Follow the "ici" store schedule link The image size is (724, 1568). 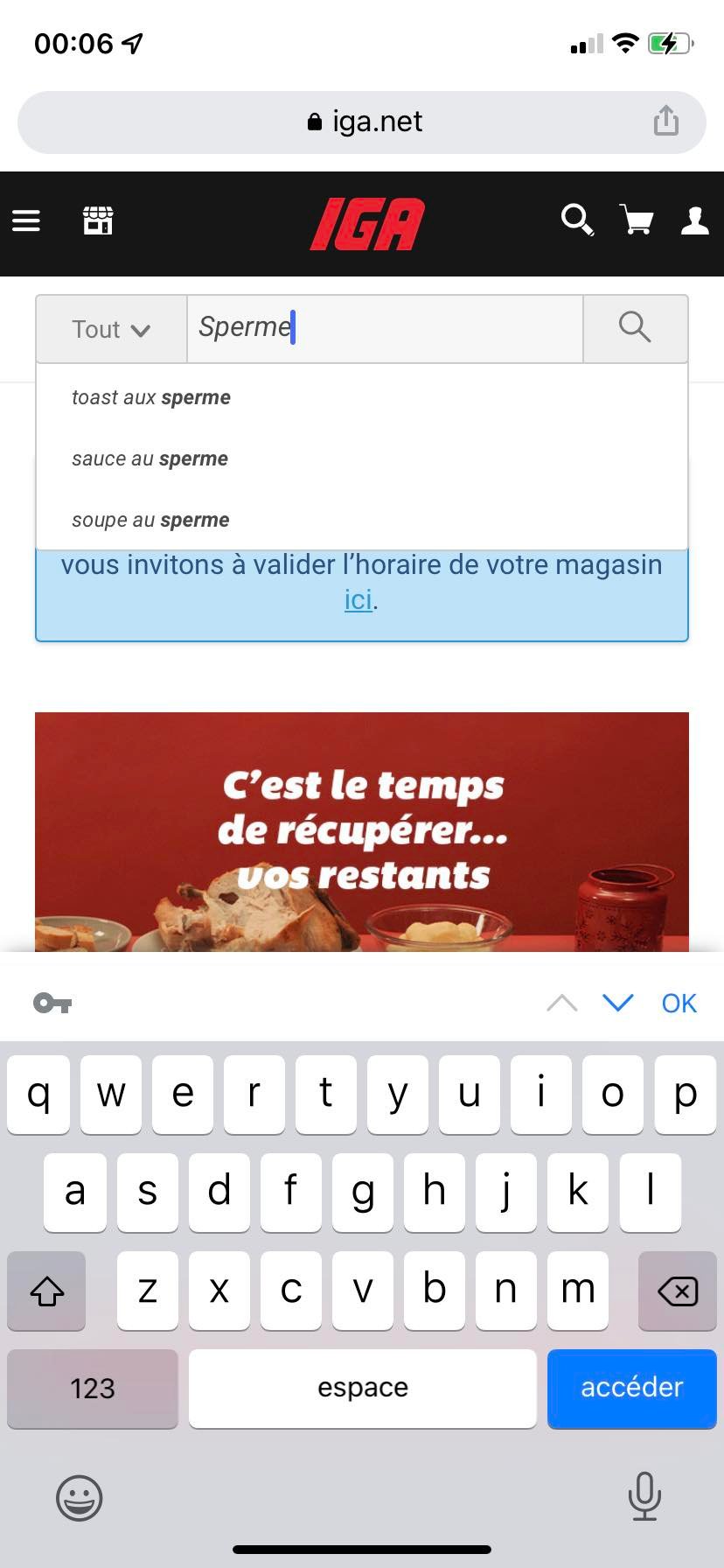358,600
